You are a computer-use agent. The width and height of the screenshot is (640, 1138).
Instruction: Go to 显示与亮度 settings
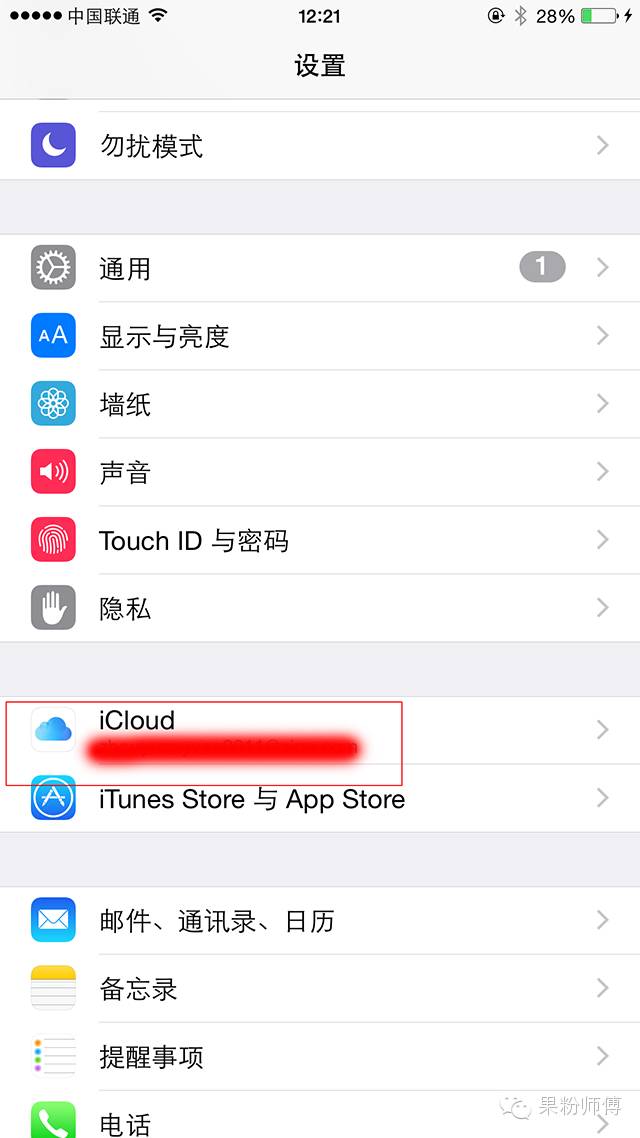tap(320, 336)
